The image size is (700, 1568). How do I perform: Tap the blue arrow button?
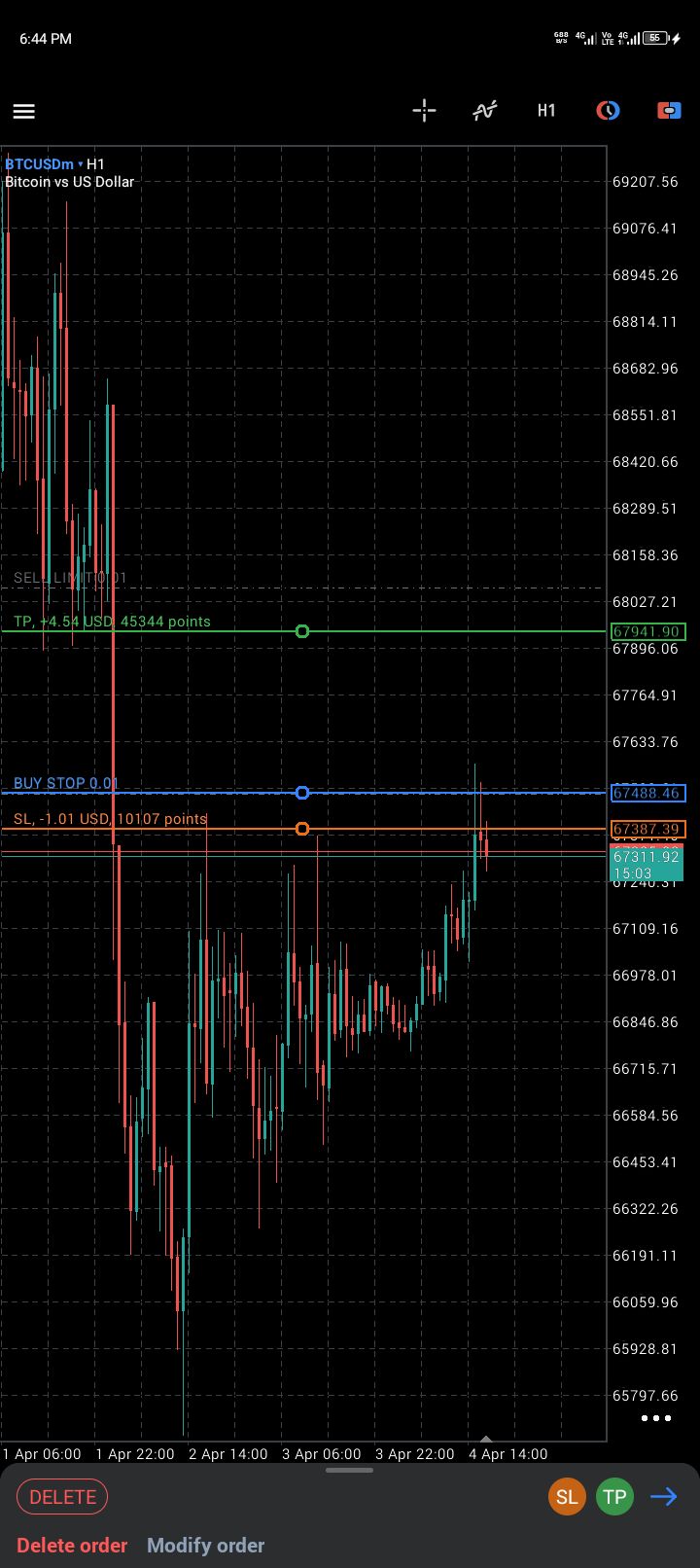664,1497
